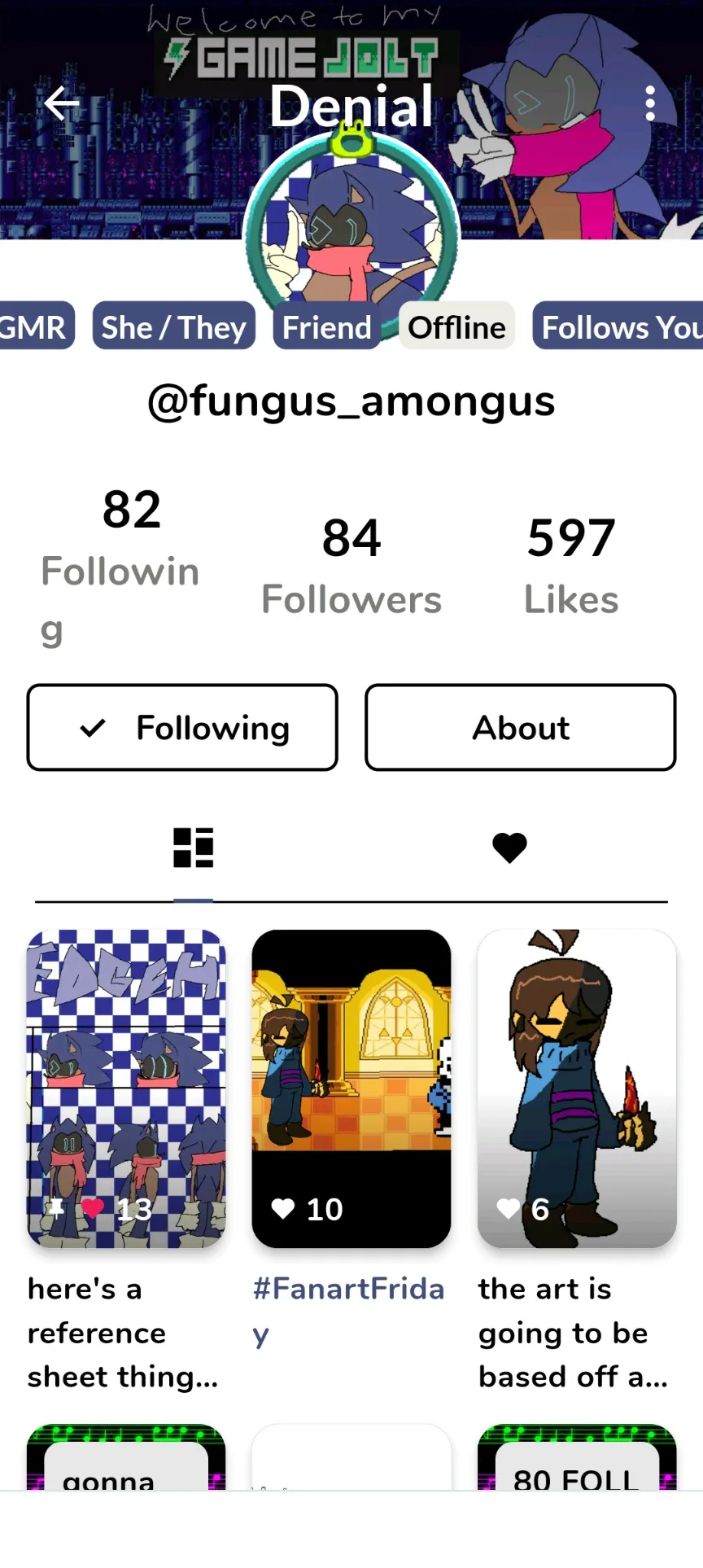Open the post tile starting with gonna

coord(126,1461)
